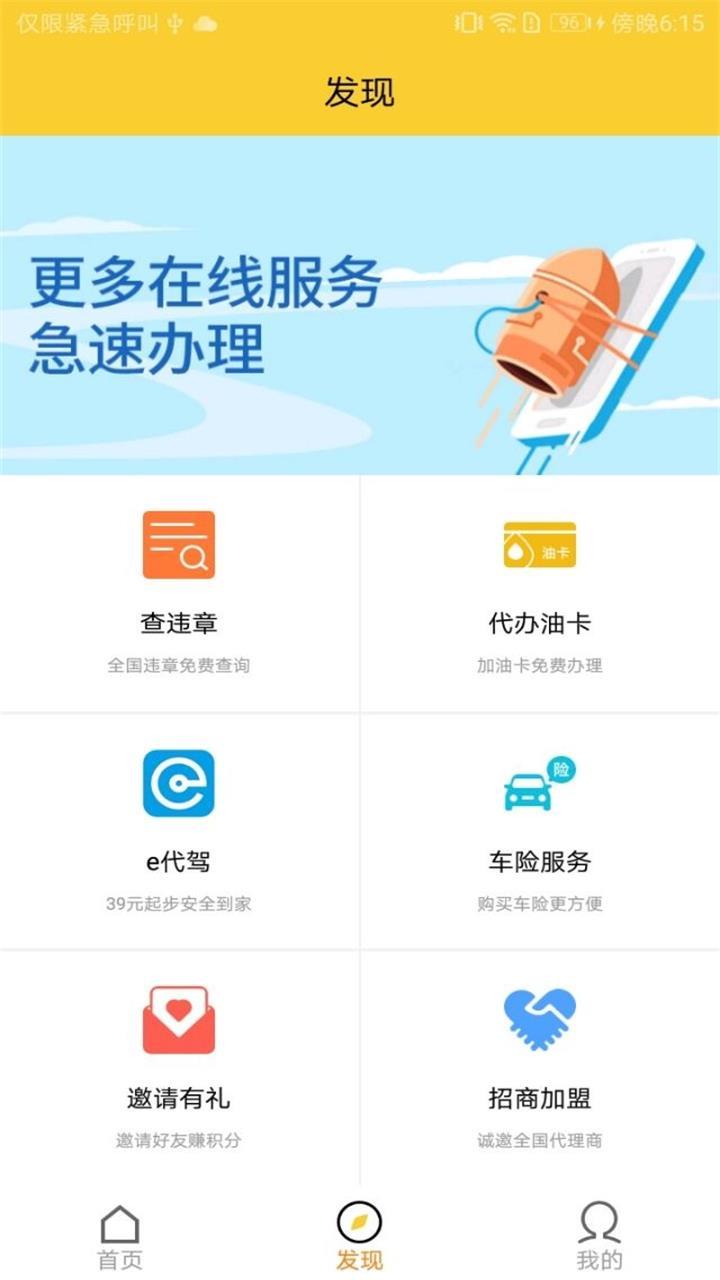The height and width of the screenshot is (1280, 720).
Task: Tap 车险服务 car insurance tile
Action: [540, 830]
